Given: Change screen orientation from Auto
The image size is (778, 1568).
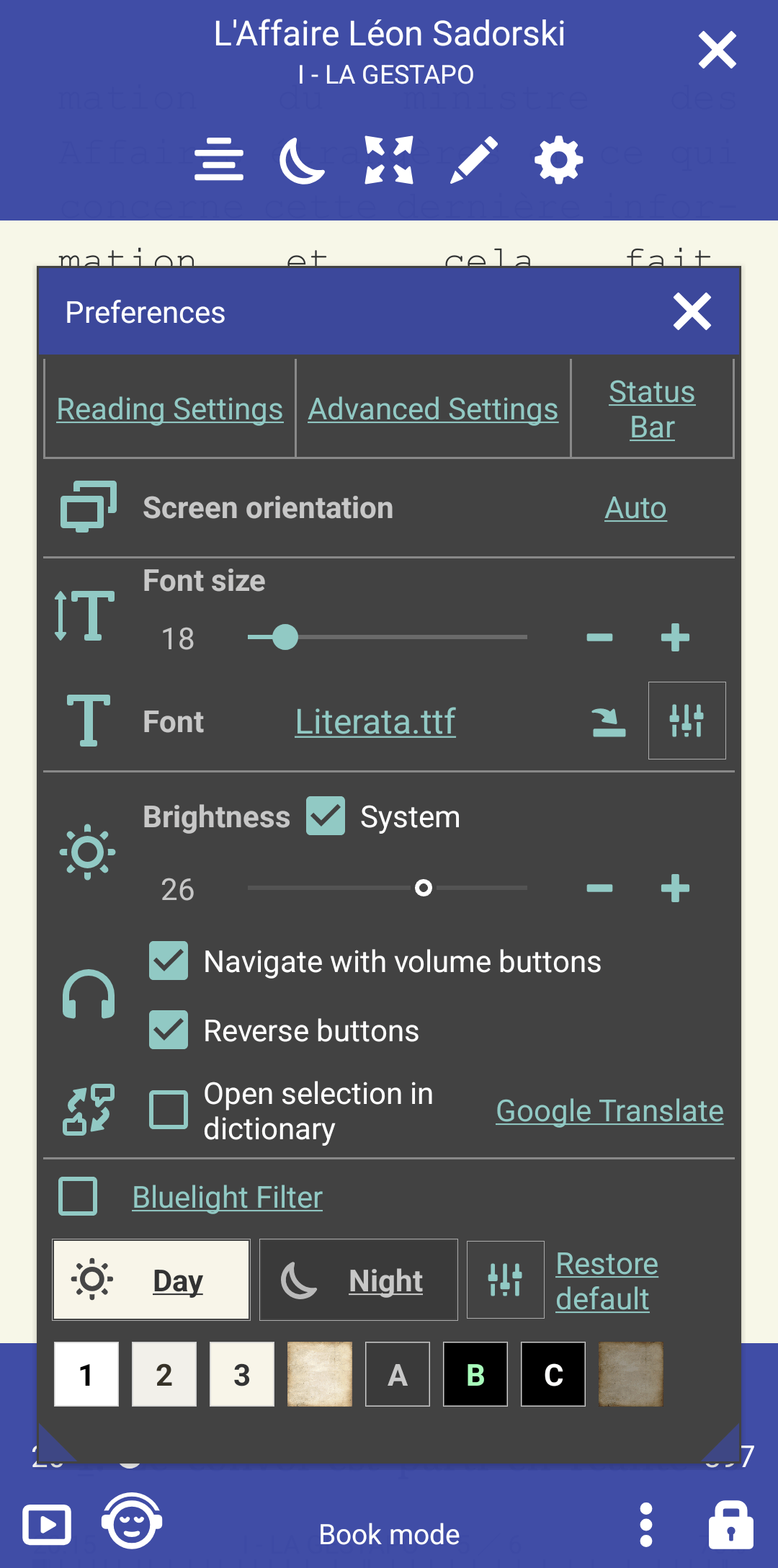Looking at the screenshot, I should pos(635,508).
